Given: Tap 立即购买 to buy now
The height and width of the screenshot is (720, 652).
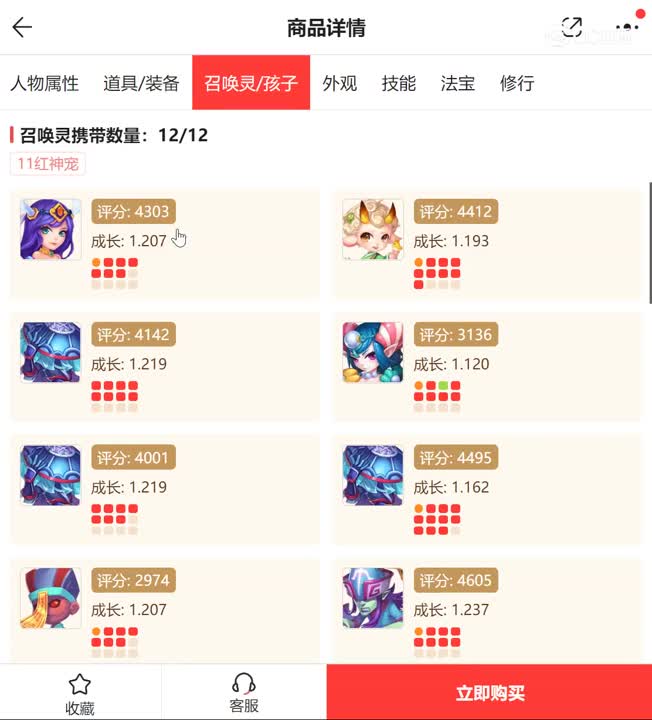Looking at the screenshot, I should pyautogui.click(x=489, y=693).
